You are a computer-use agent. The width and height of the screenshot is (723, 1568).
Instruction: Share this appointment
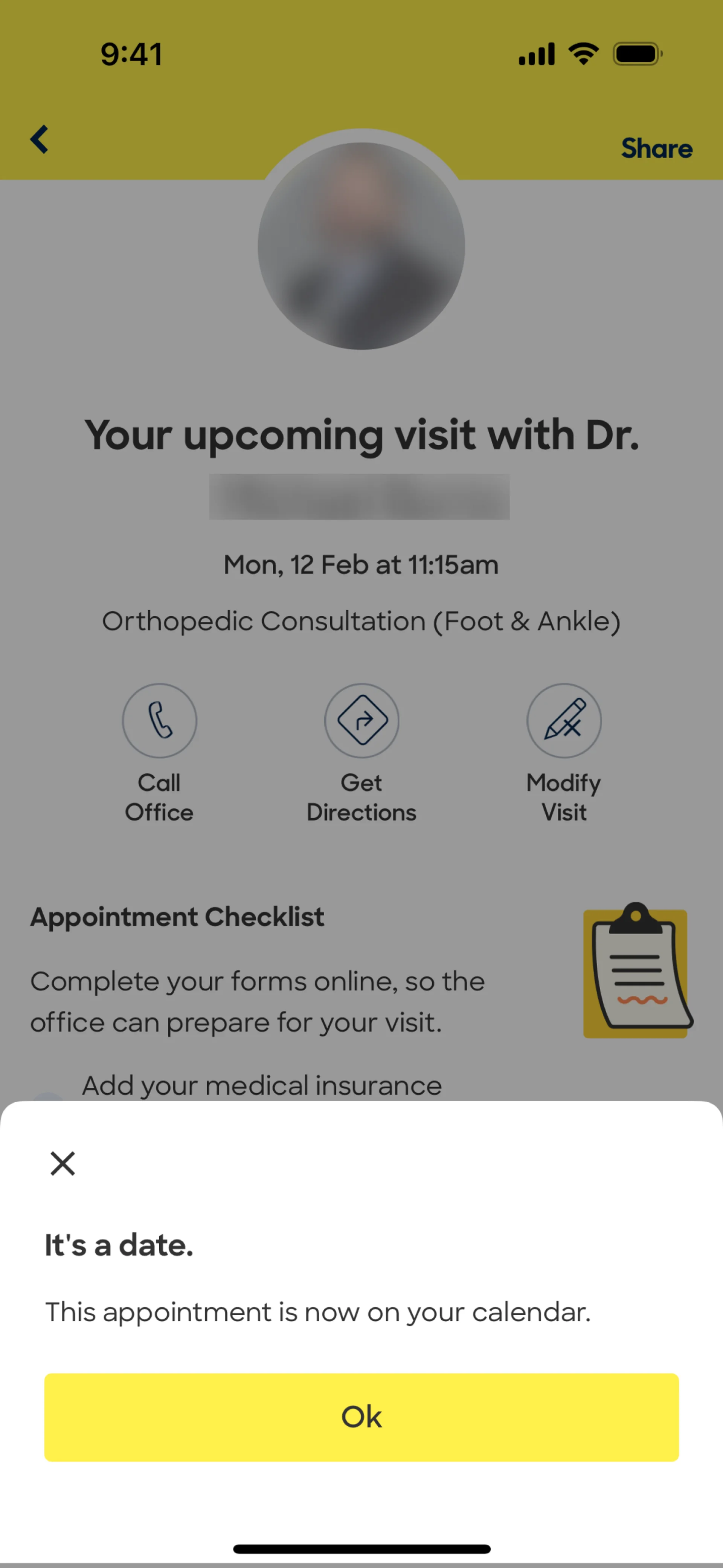(656, 148)
